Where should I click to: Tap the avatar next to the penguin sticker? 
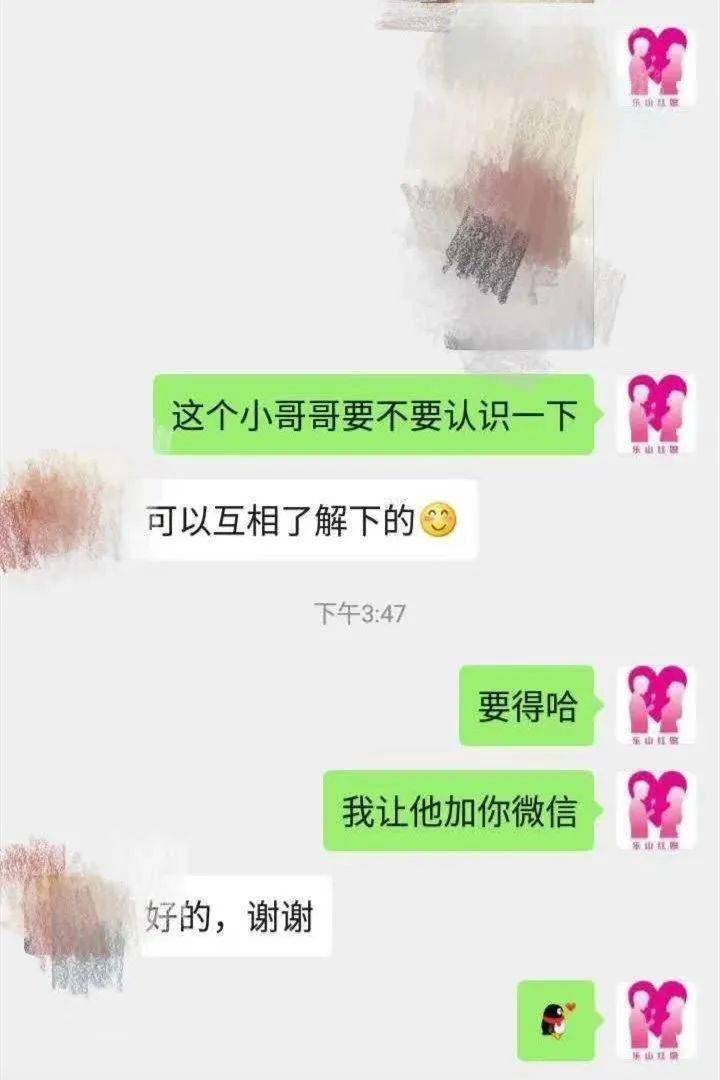(x=656, y=1020)
